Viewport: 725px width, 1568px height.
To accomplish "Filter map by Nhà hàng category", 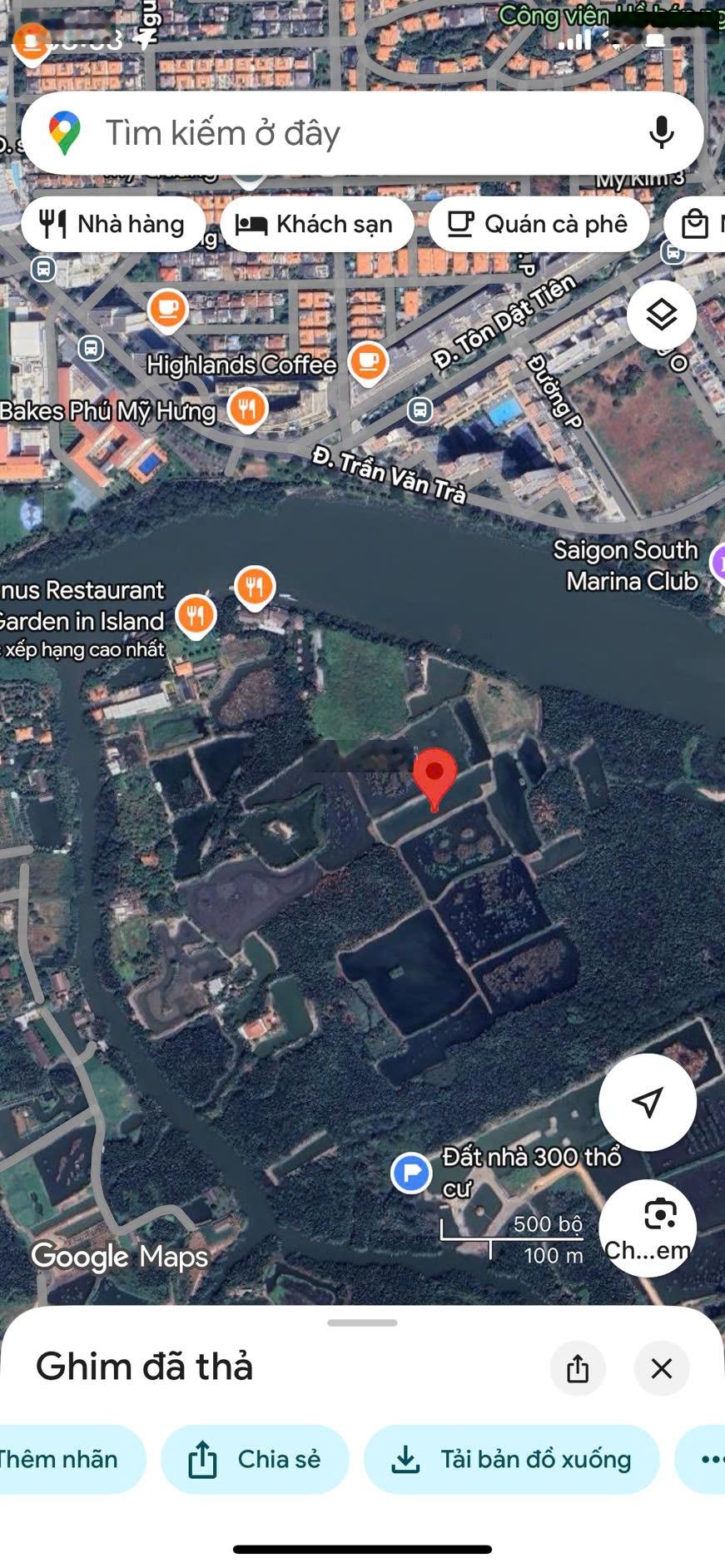I will (x=113, y=223).
